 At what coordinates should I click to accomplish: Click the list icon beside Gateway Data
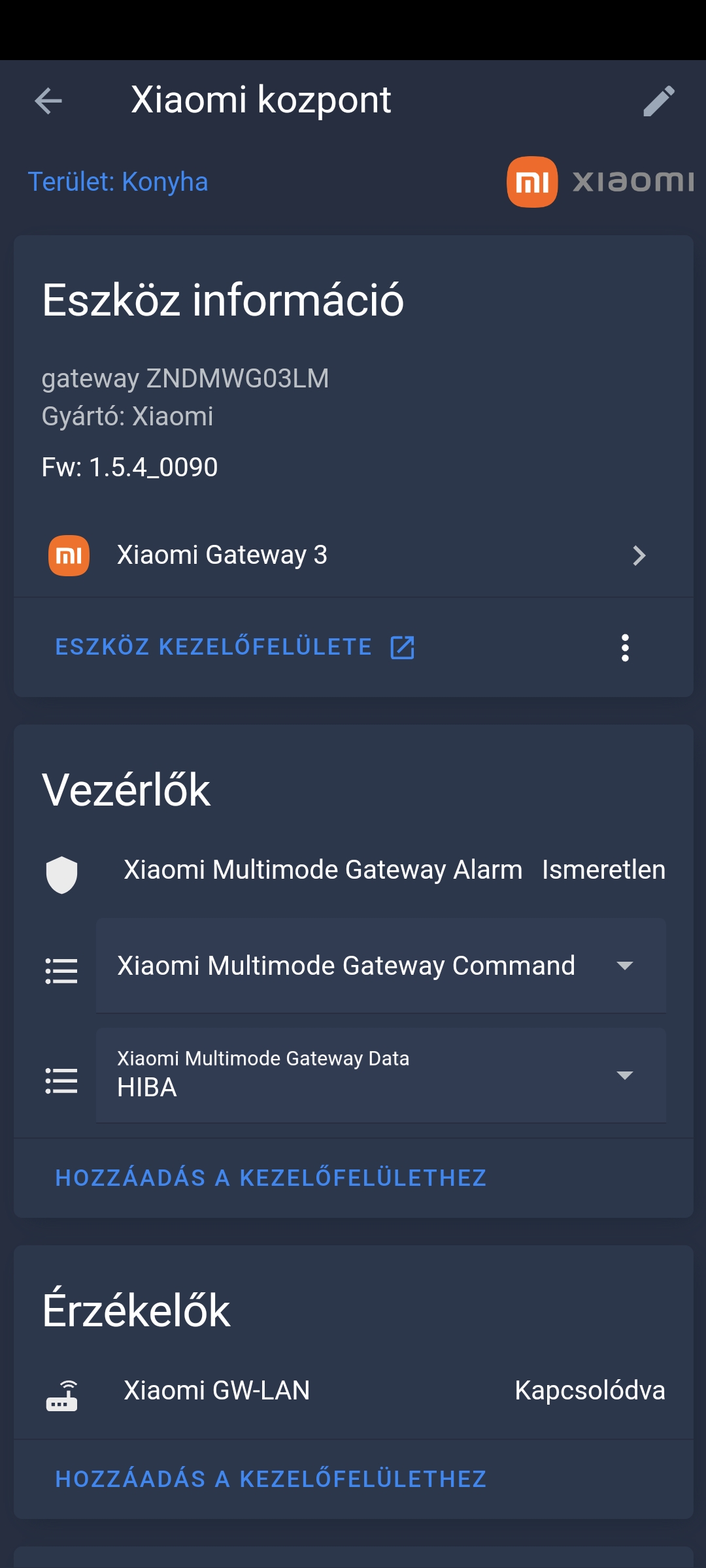point(62,1081)
